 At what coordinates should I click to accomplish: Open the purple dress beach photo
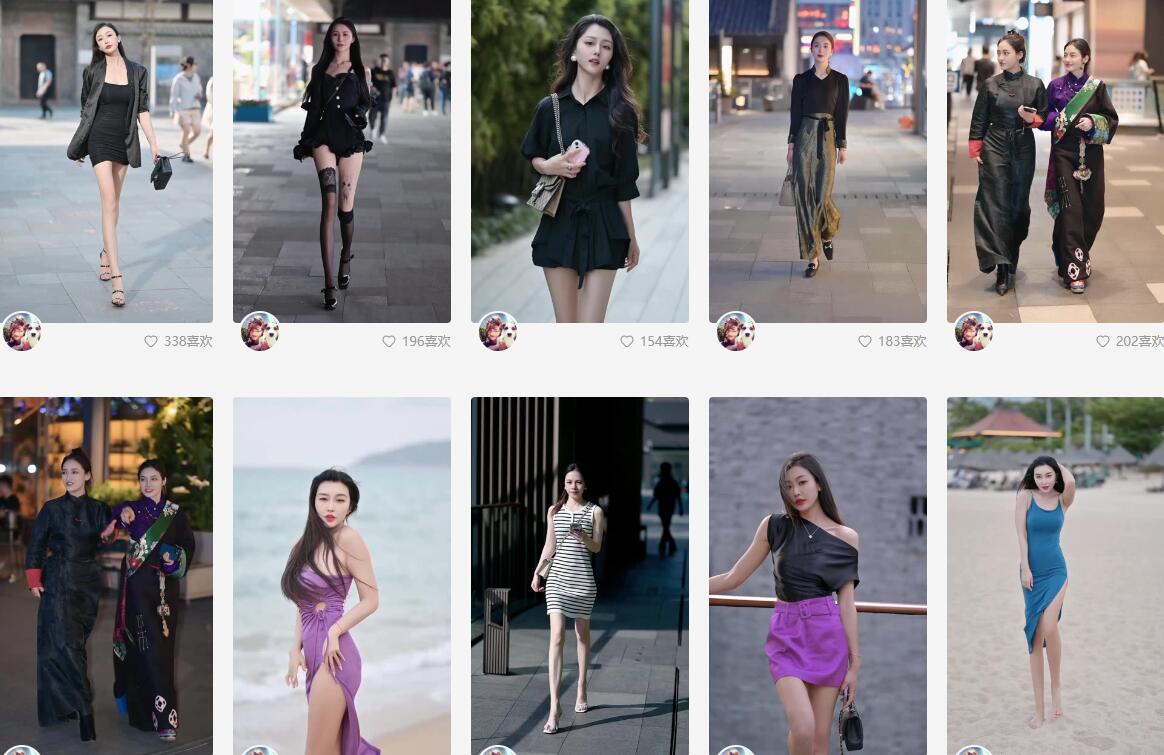(342, 575)
